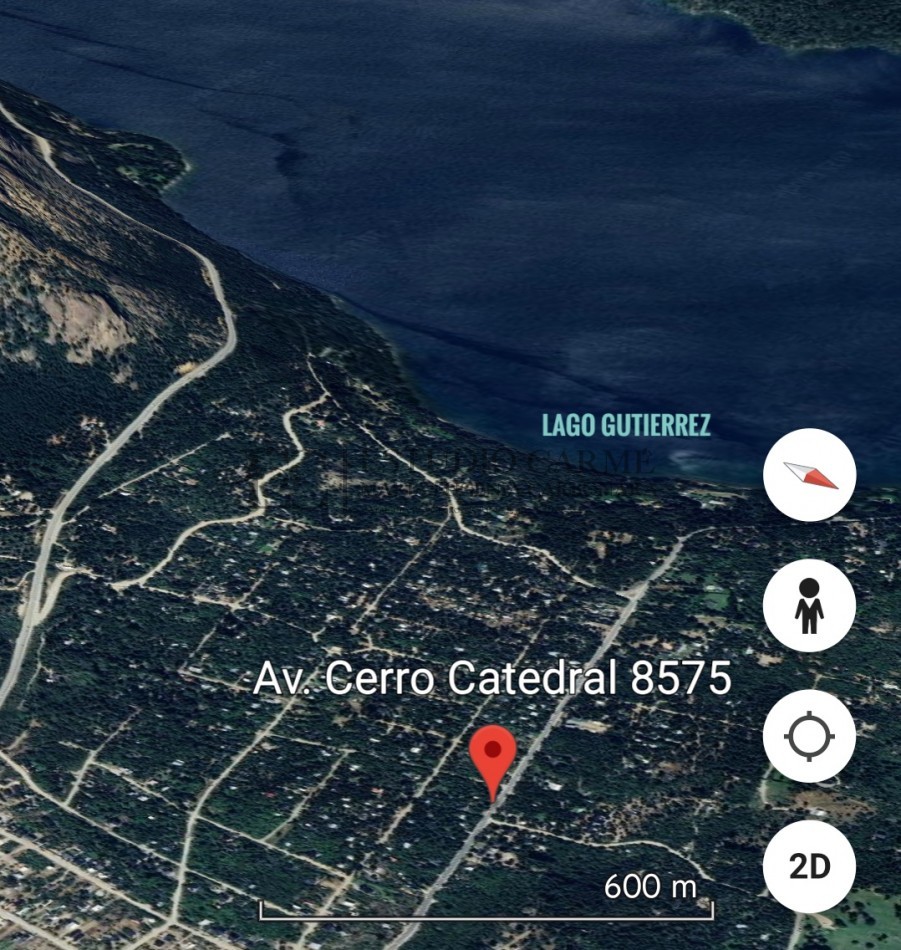Tap the compass to reset map orientation north
This screenshot has width=901, height=950.
[808, 476]
